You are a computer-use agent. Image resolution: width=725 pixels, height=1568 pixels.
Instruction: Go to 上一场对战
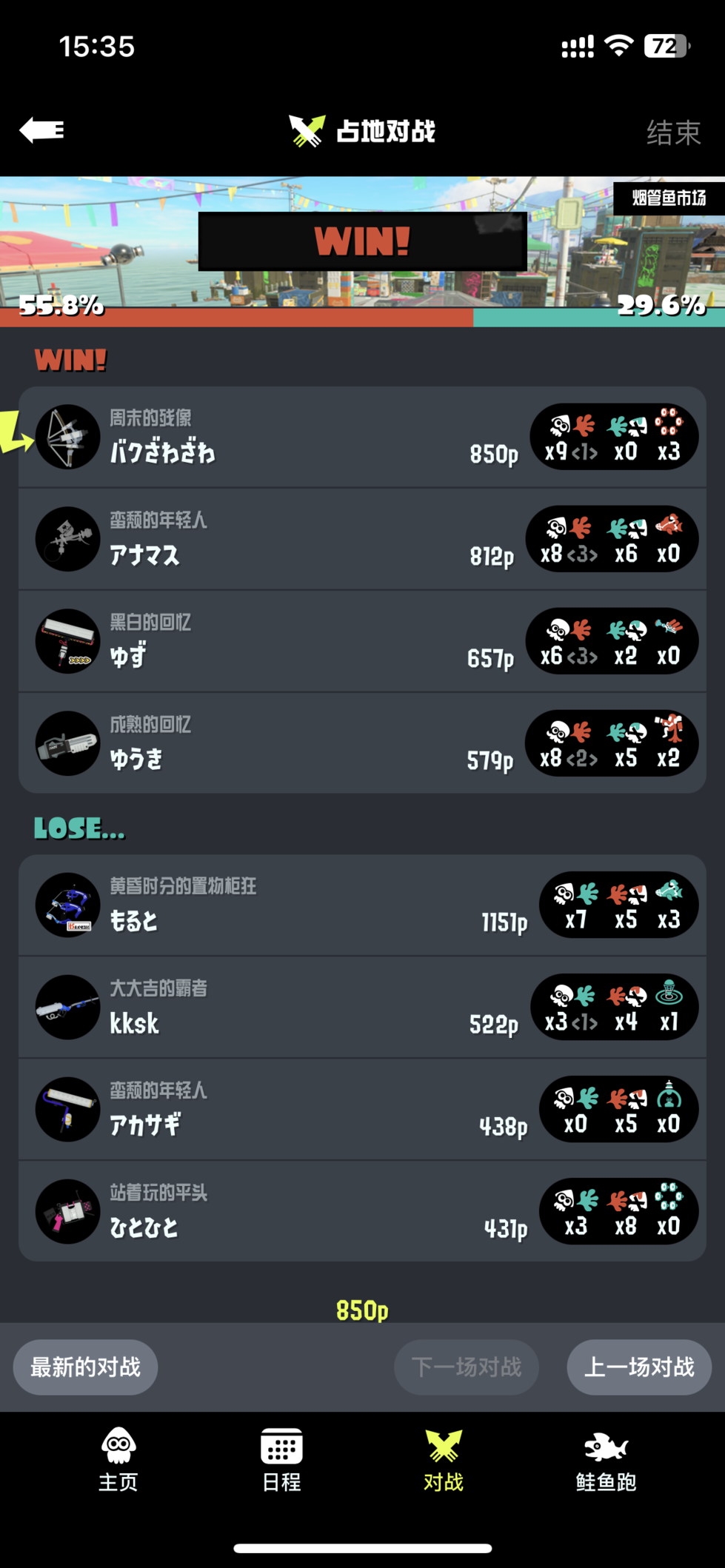point(639,1367)
